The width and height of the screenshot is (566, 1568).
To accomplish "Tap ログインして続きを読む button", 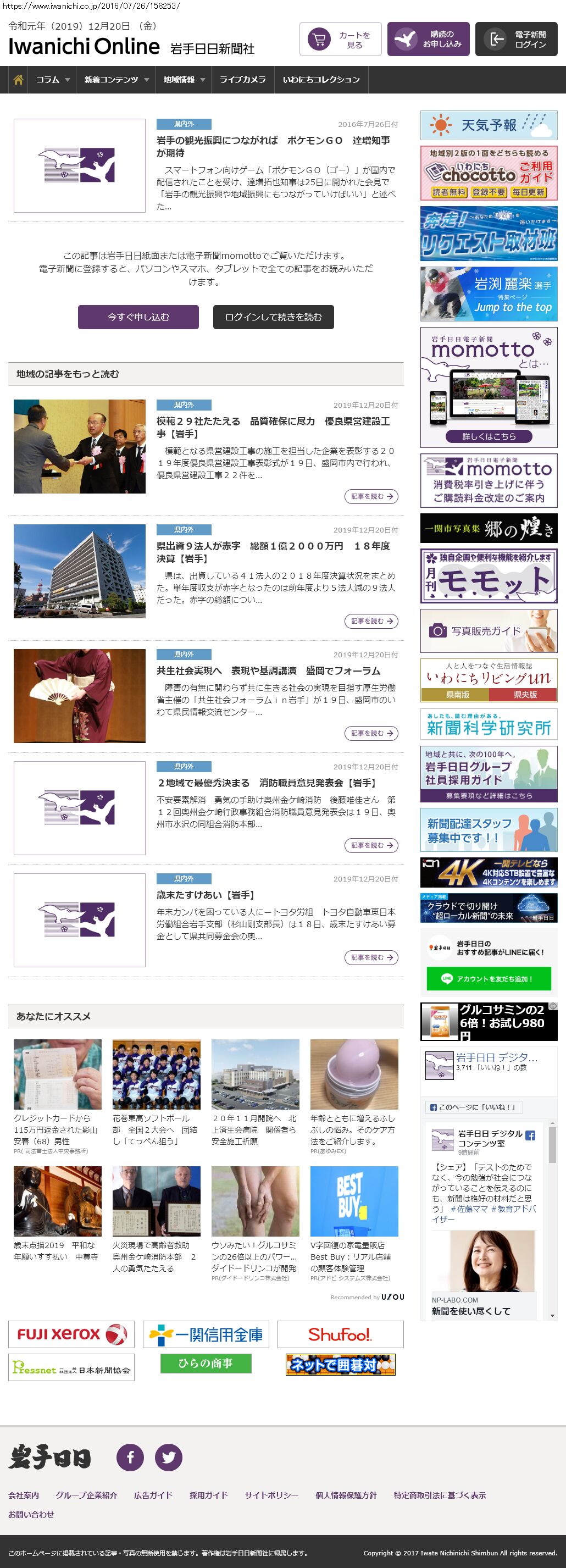I will click(x=273, y=317).
